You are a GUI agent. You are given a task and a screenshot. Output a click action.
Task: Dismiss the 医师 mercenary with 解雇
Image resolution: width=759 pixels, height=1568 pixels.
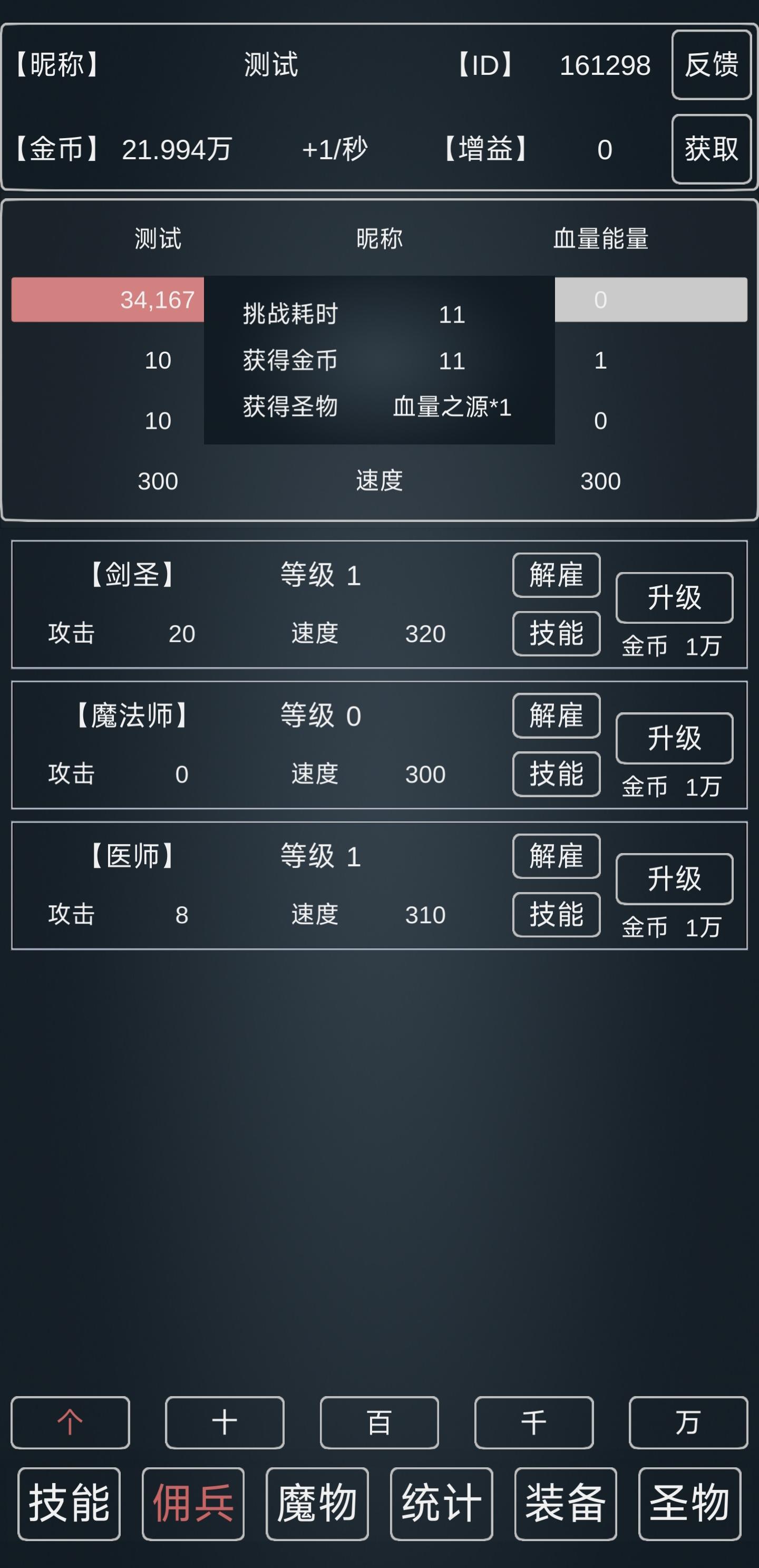click(x=556, y=856)
